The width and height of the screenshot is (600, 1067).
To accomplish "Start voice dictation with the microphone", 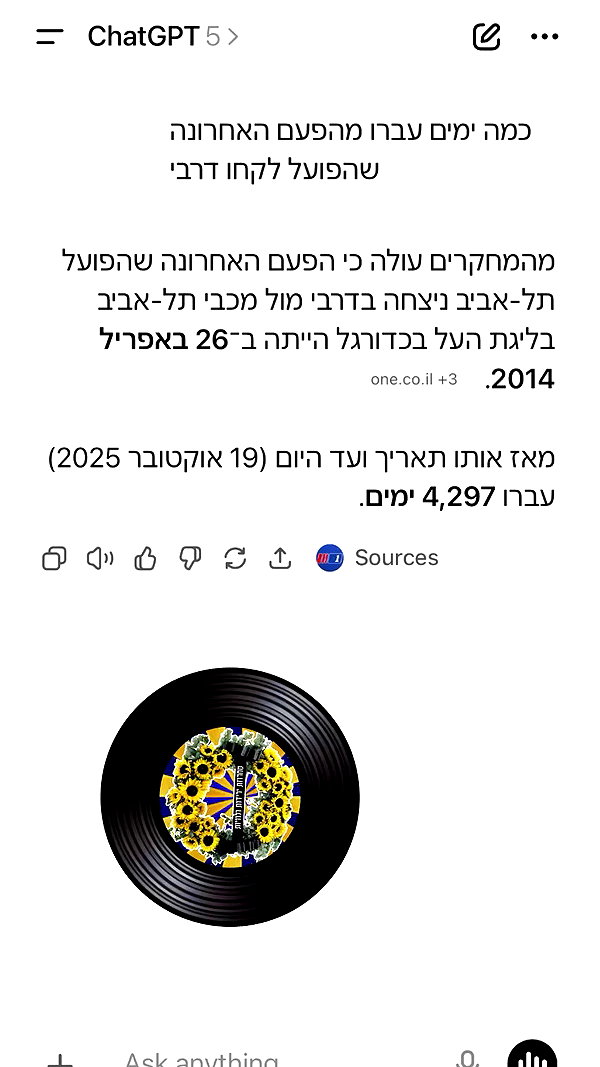I will pos(467,1058).
